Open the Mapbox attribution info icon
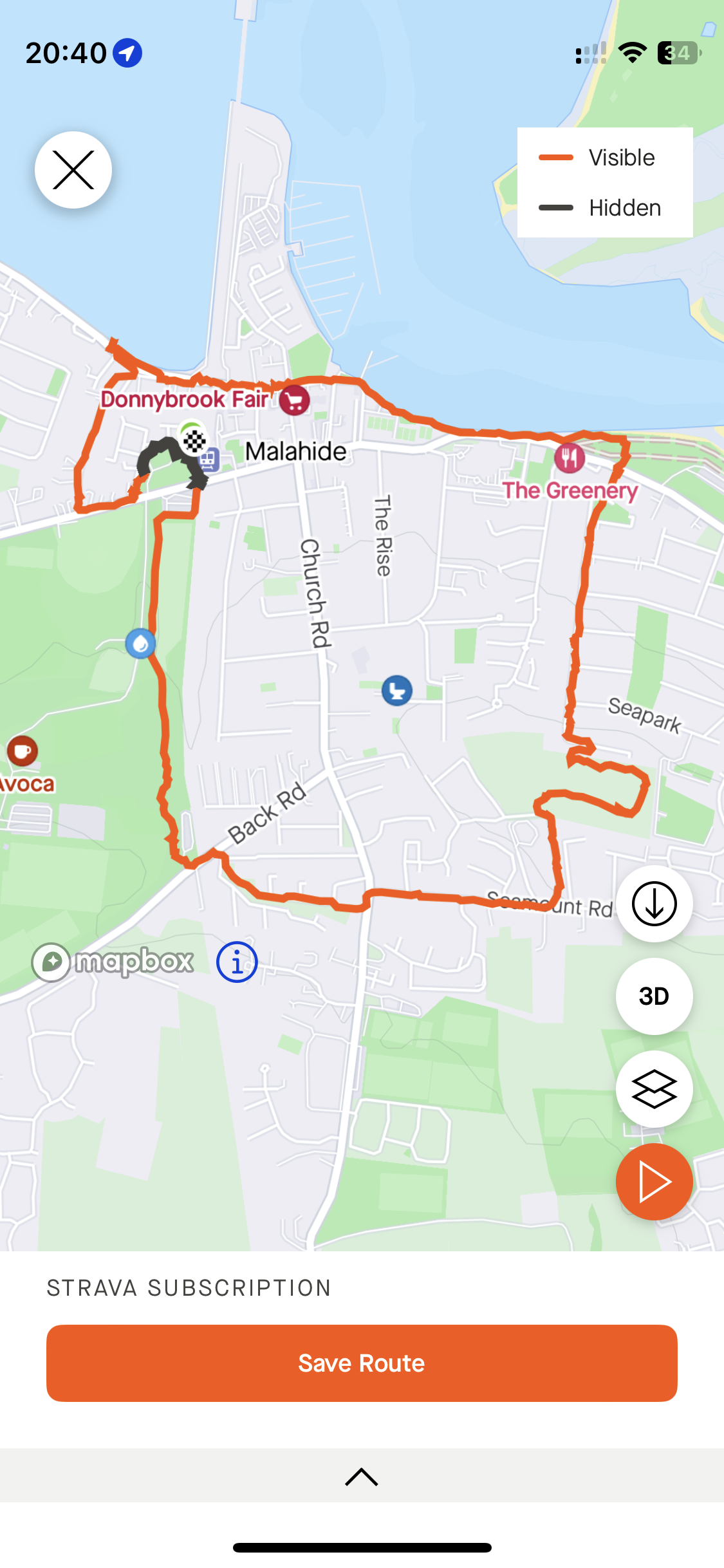 tap(237, 963)
